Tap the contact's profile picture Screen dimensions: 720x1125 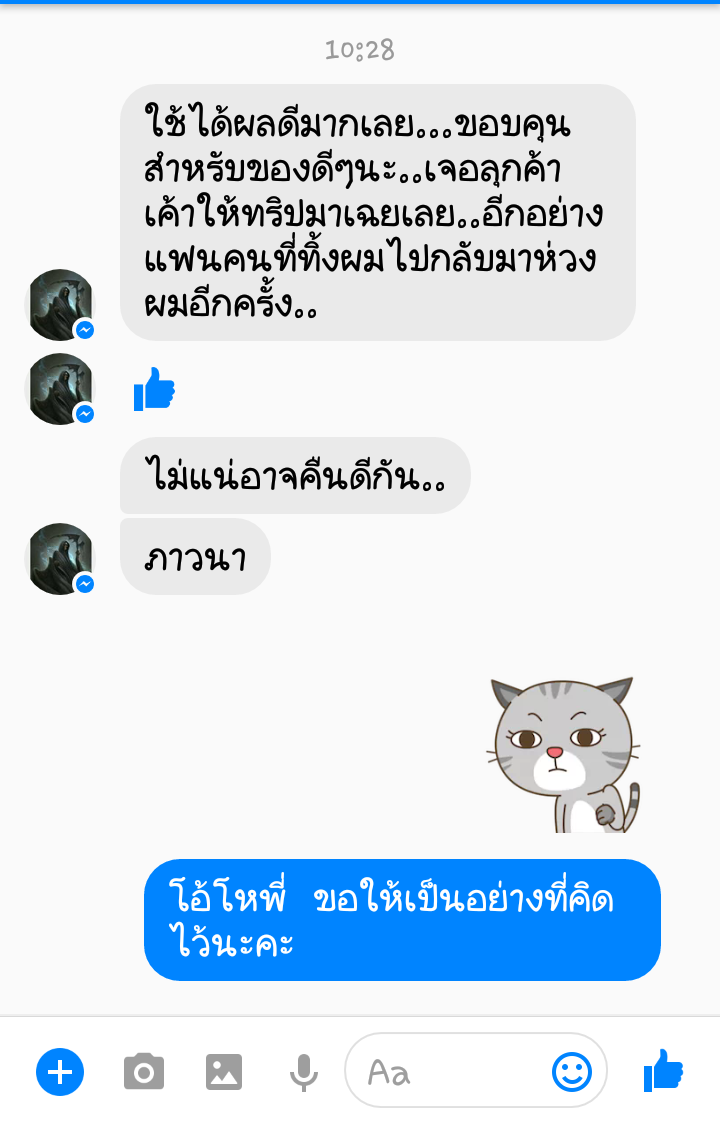pyautogui.click(x=58, y=302)
